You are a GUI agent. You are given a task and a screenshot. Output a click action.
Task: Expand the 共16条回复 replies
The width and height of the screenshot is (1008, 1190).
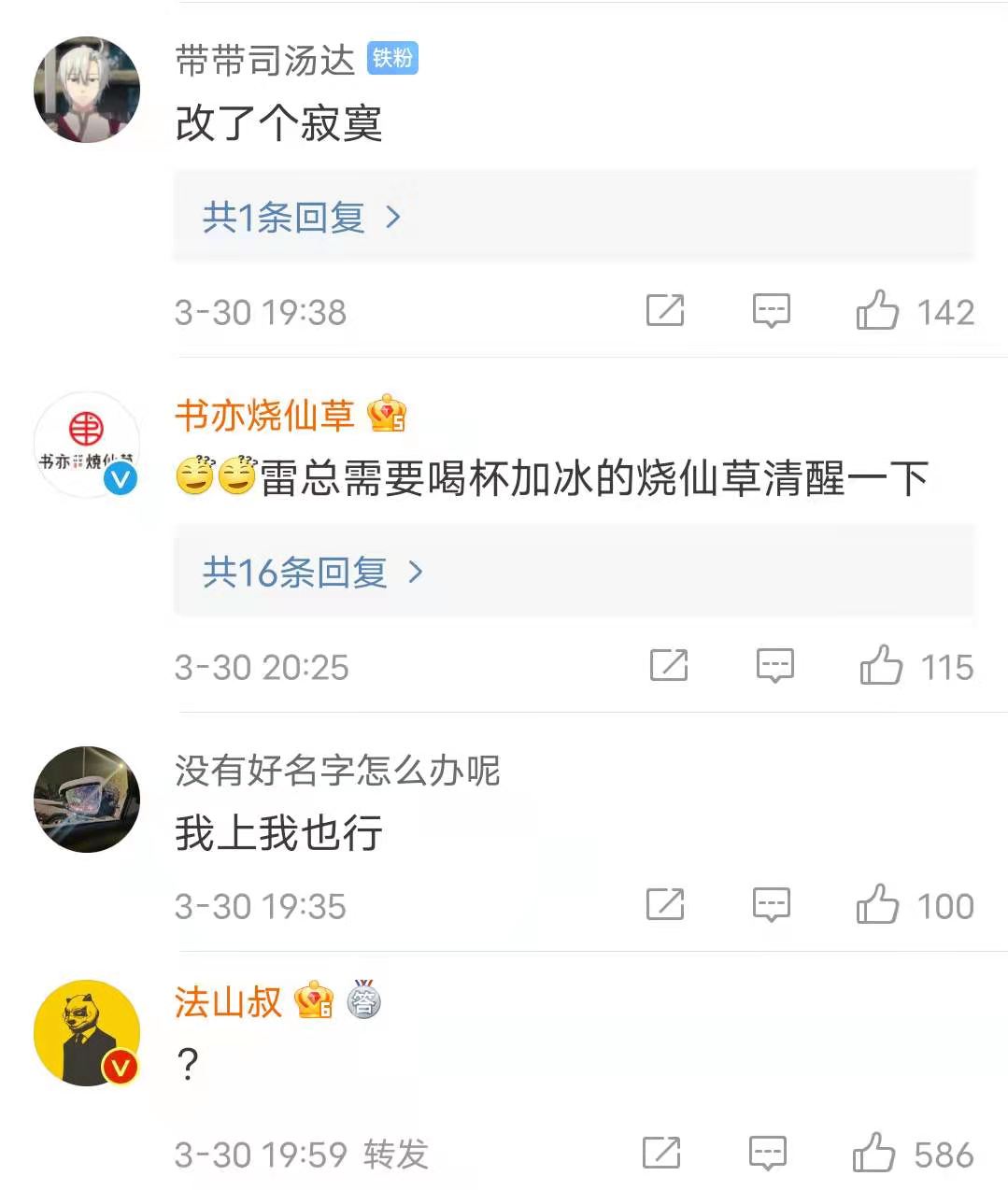(312, 572)
